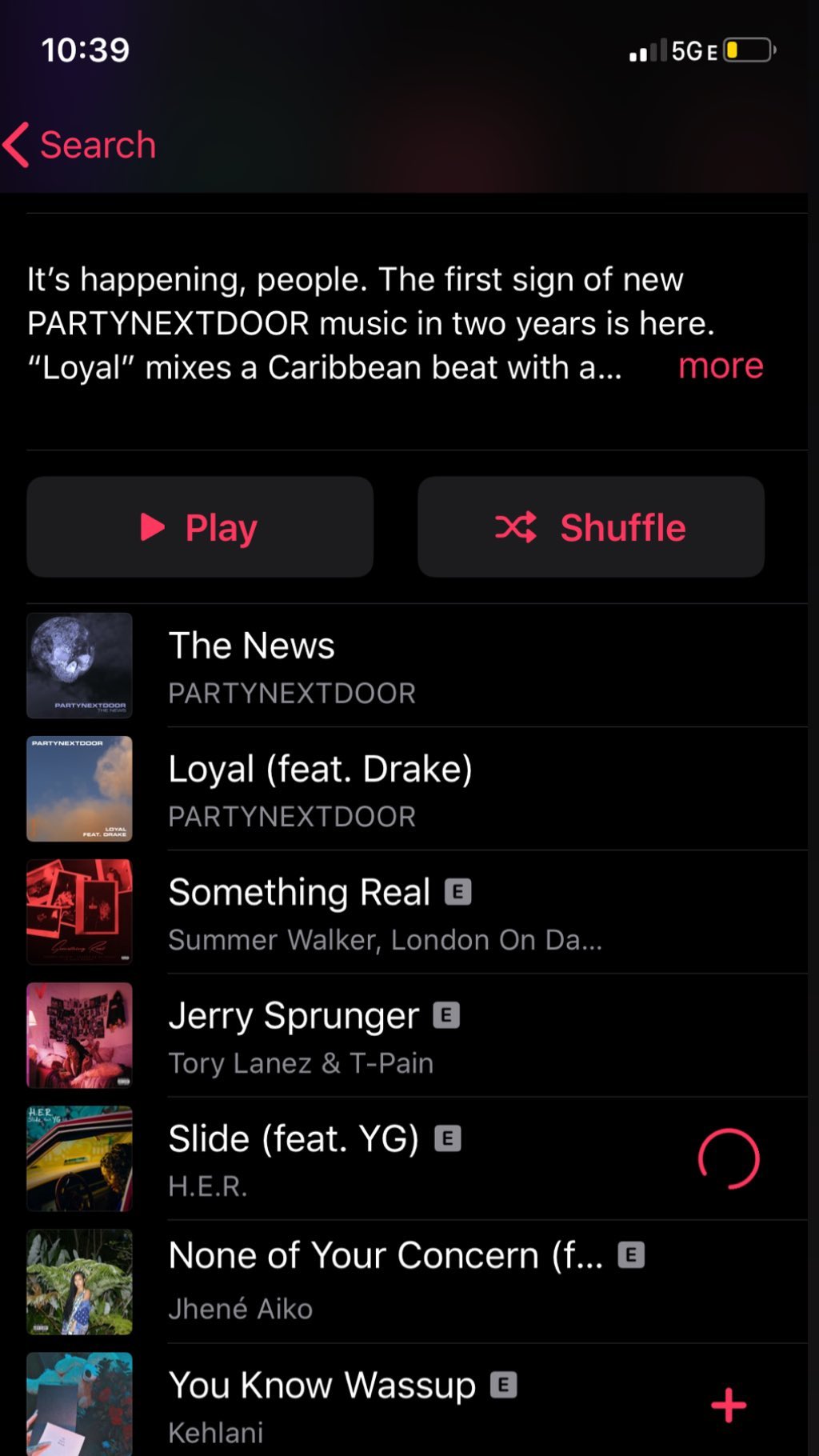Add You Know Wassup to library
This screenshot has height=1456, width=819.
point(728,1405)
